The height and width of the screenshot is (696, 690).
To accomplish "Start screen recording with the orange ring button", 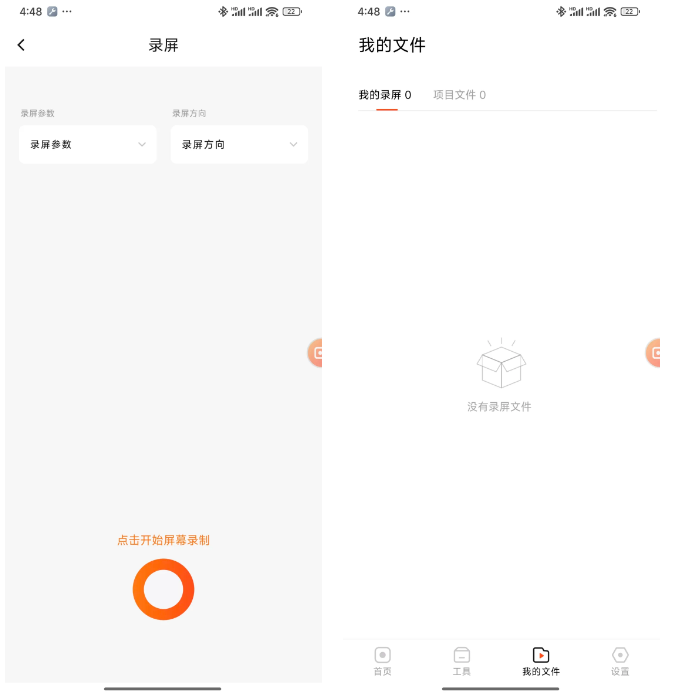I will click(163, 589).
